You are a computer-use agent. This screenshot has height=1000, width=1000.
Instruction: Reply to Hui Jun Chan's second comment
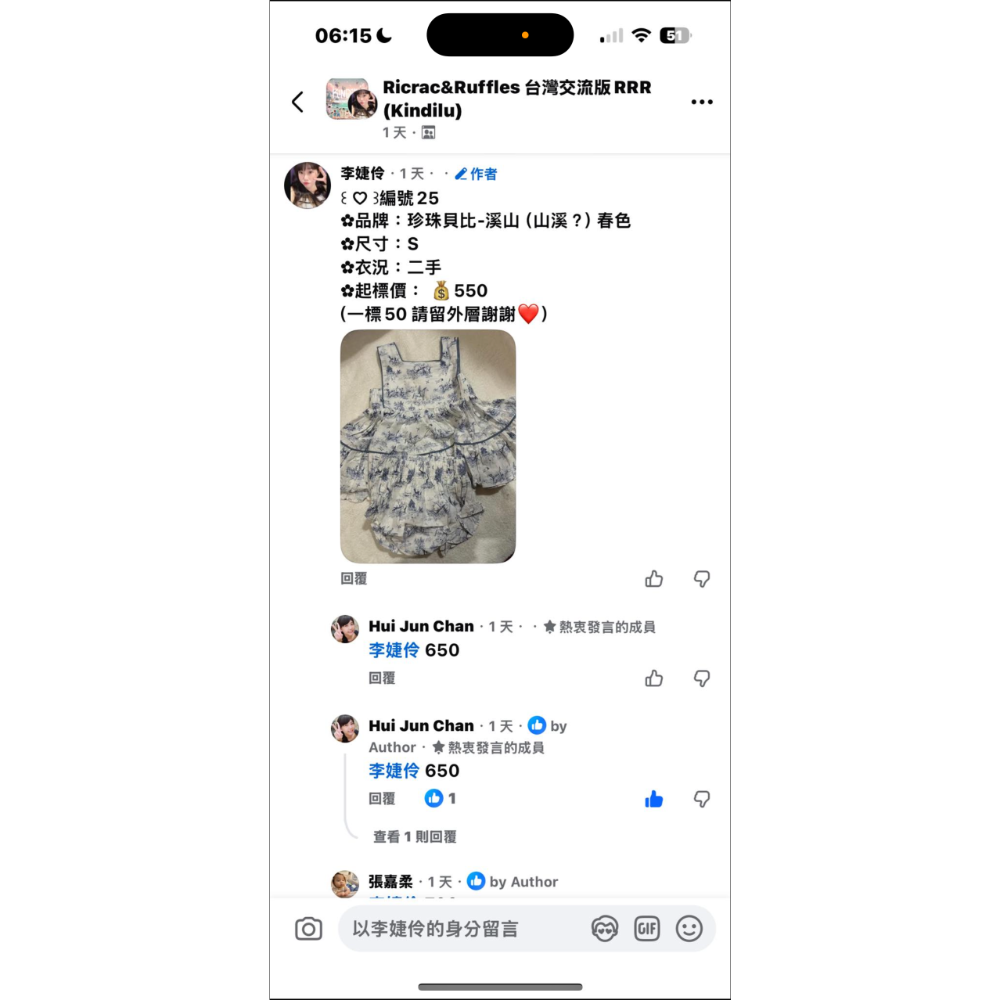point(382,798)
